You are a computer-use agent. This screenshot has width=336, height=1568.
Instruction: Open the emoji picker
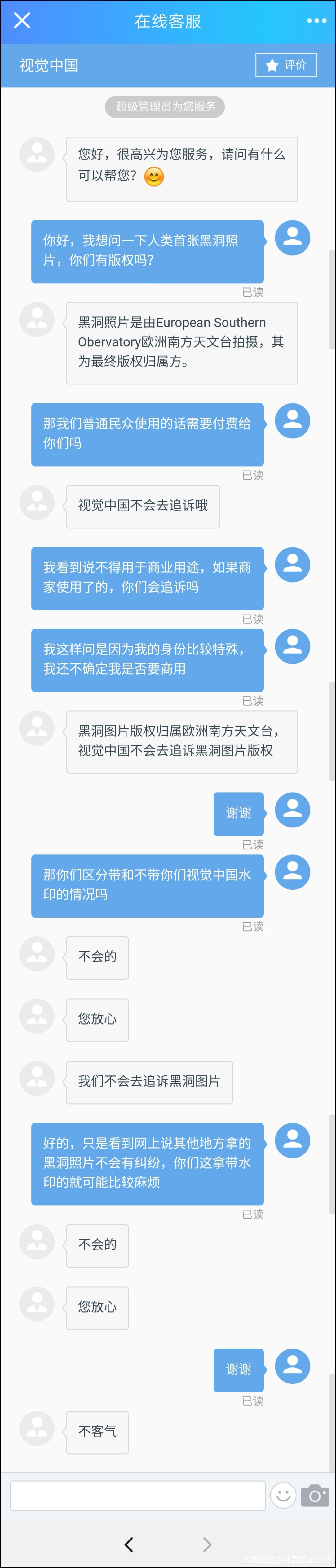[283, 1495]
